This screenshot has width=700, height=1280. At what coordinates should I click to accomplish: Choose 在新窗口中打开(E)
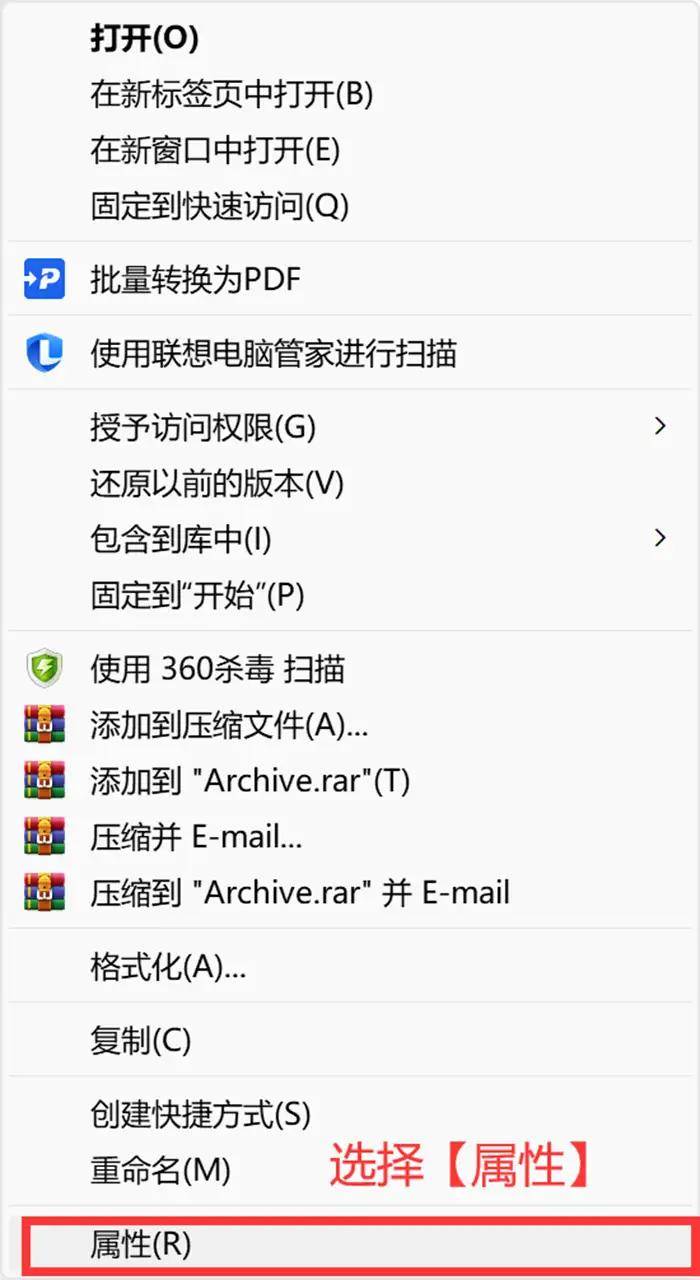tap(215, 151)
